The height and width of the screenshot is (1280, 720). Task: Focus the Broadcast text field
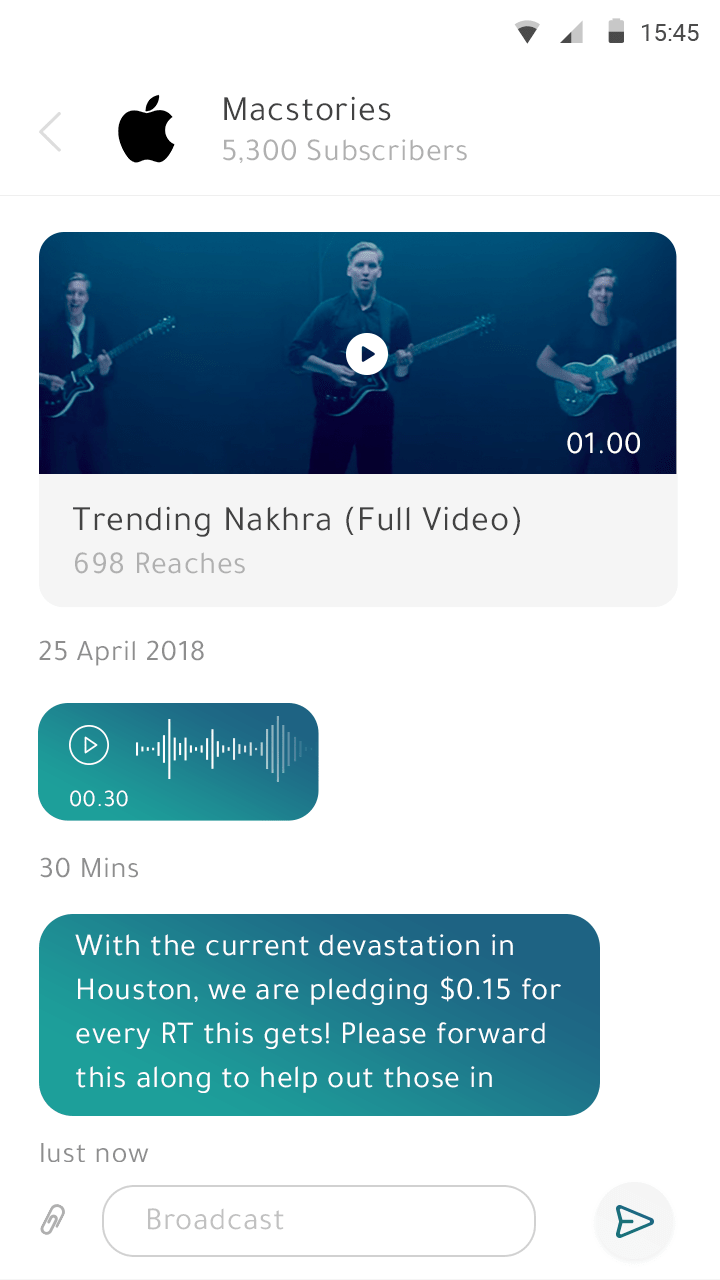click(x=319, y=1221)
